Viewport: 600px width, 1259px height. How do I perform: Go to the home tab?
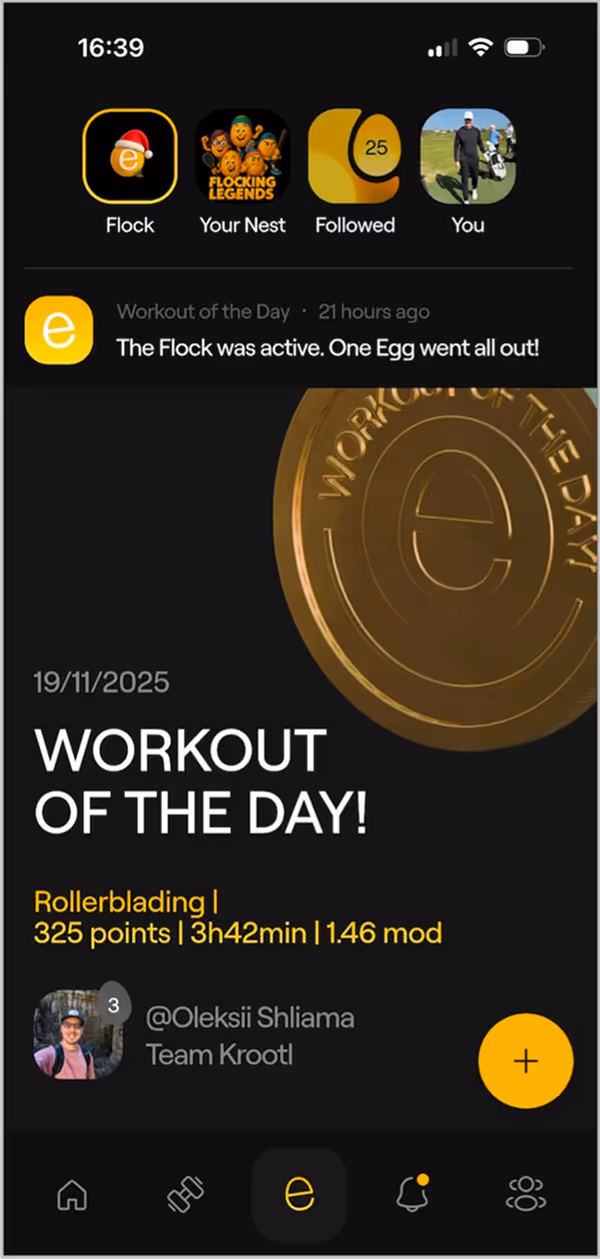coord(73,1194)
